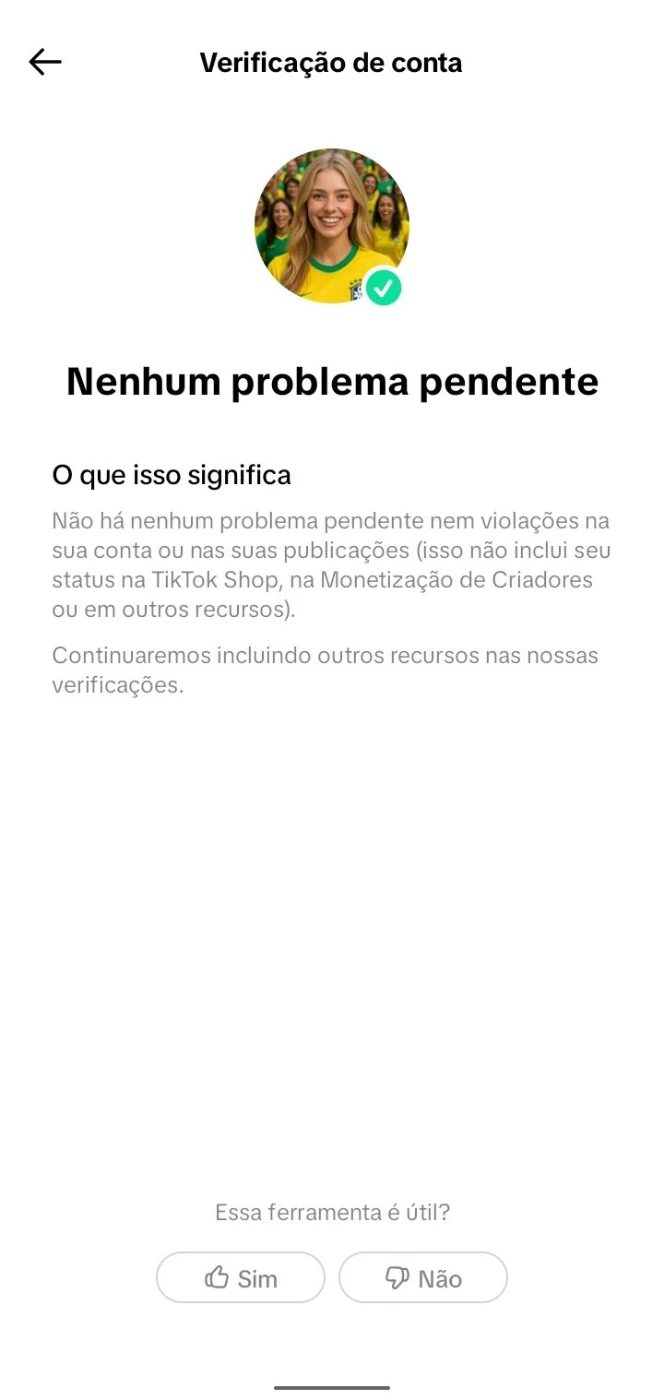The height and width of the screenshot is (1400, 664).
Task: Tap Não to rate the tool not useful
Action: click(423, 1277)
